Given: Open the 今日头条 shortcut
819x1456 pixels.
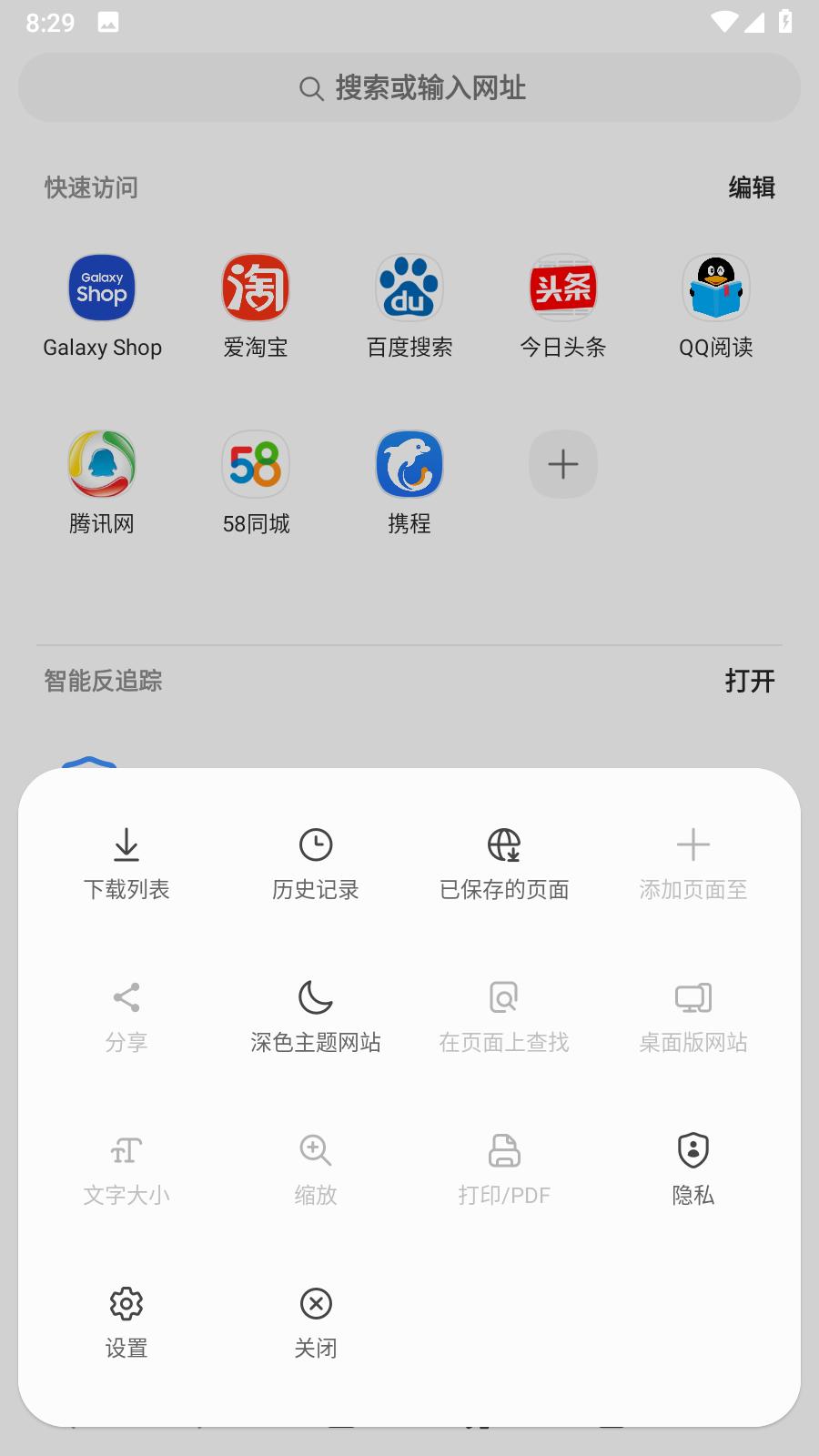Looking at the screenshot, I should [563, 307].
